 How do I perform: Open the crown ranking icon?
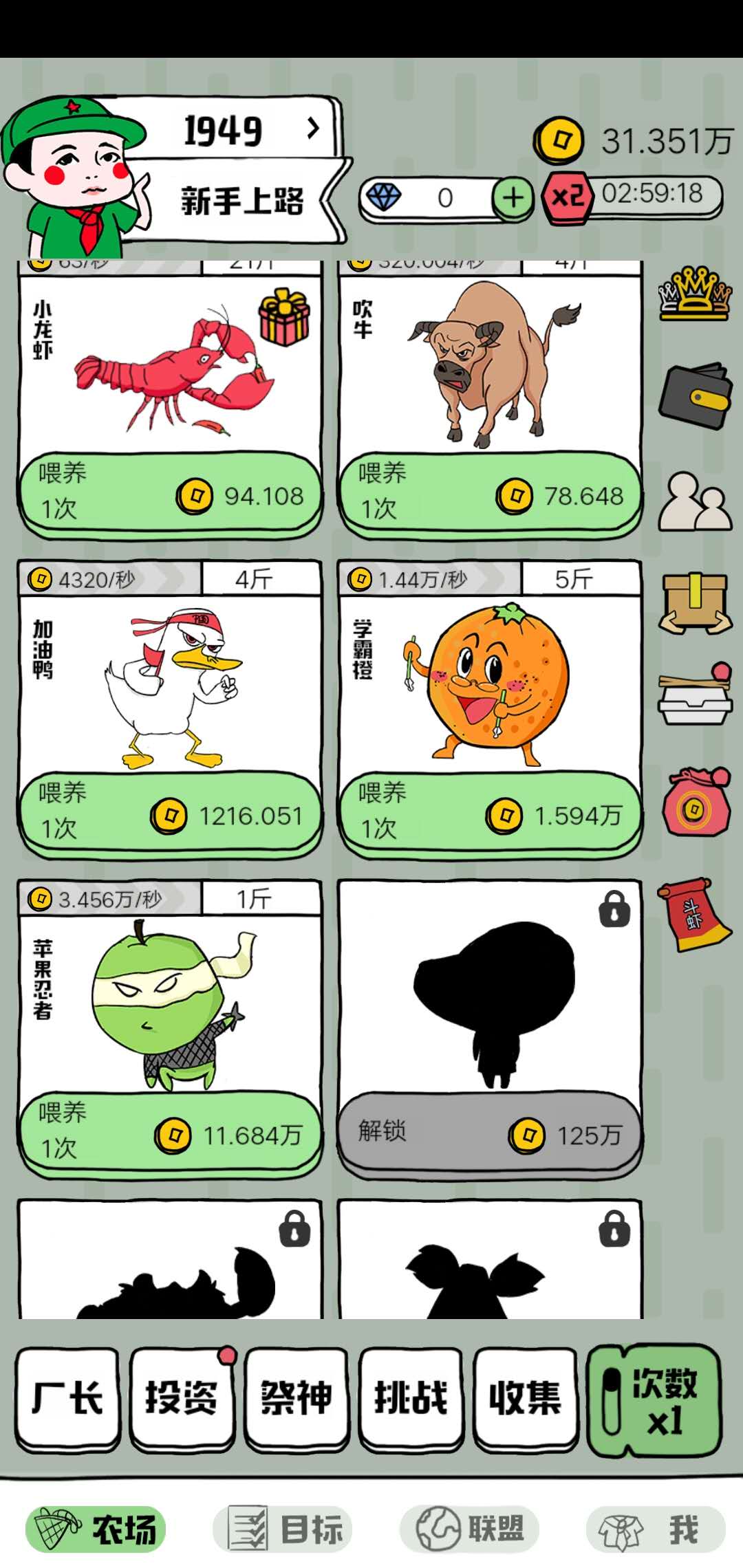click(x=695, y=294)
